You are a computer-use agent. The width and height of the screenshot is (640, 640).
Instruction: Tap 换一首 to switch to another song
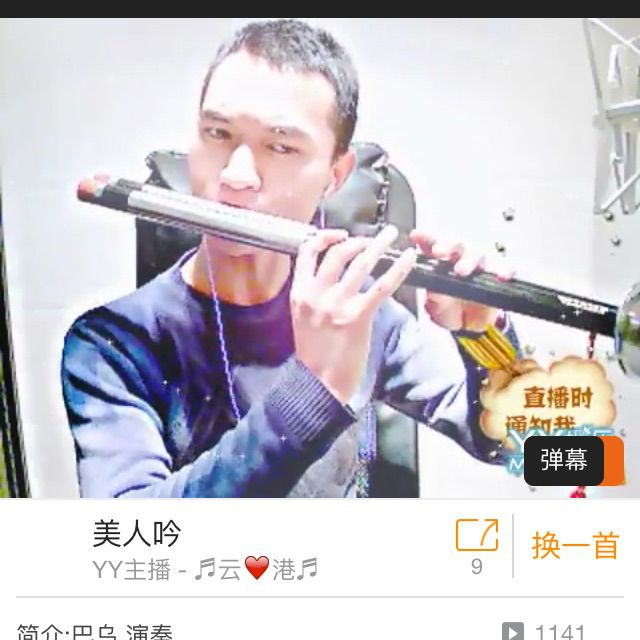click(x=575, y=546)
